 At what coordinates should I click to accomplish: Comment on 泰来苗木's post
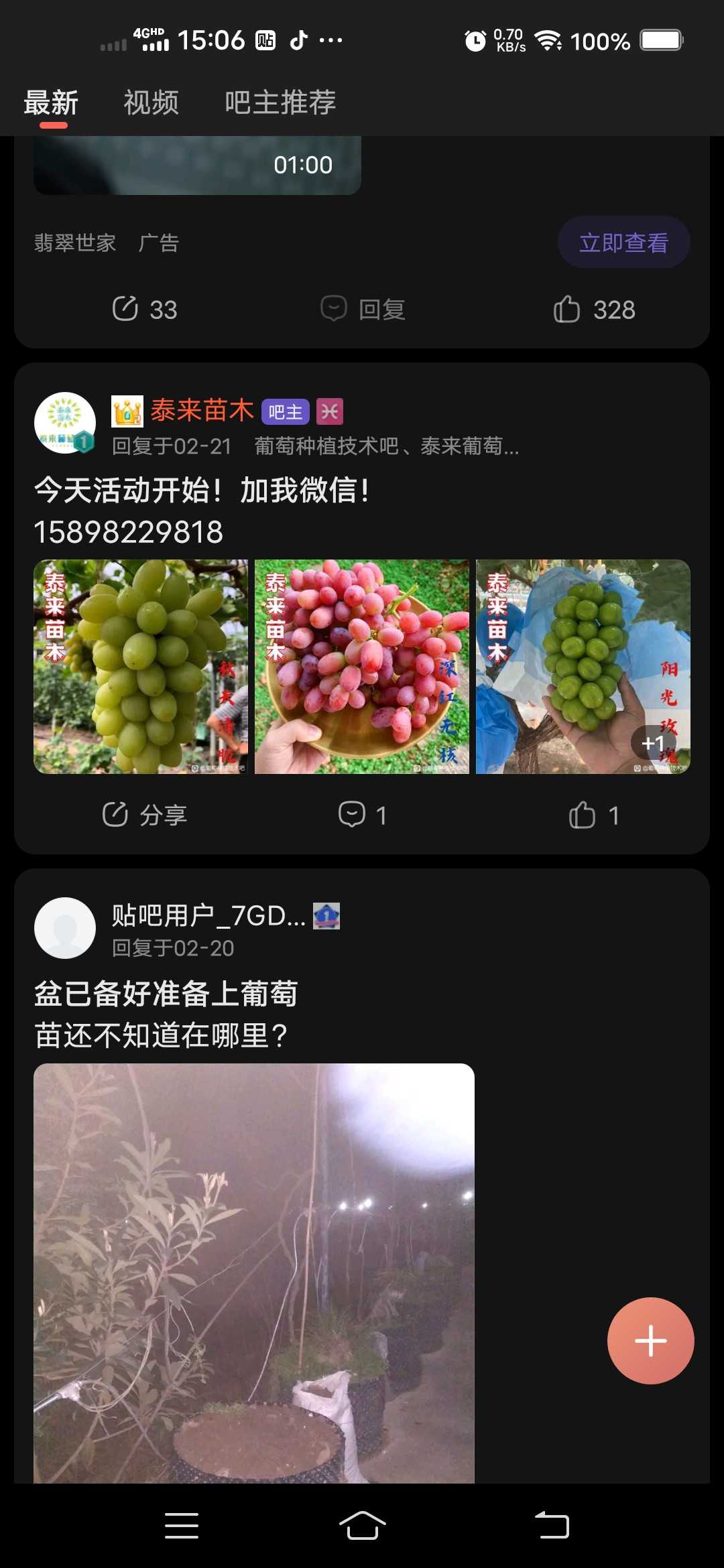point(363,815)
